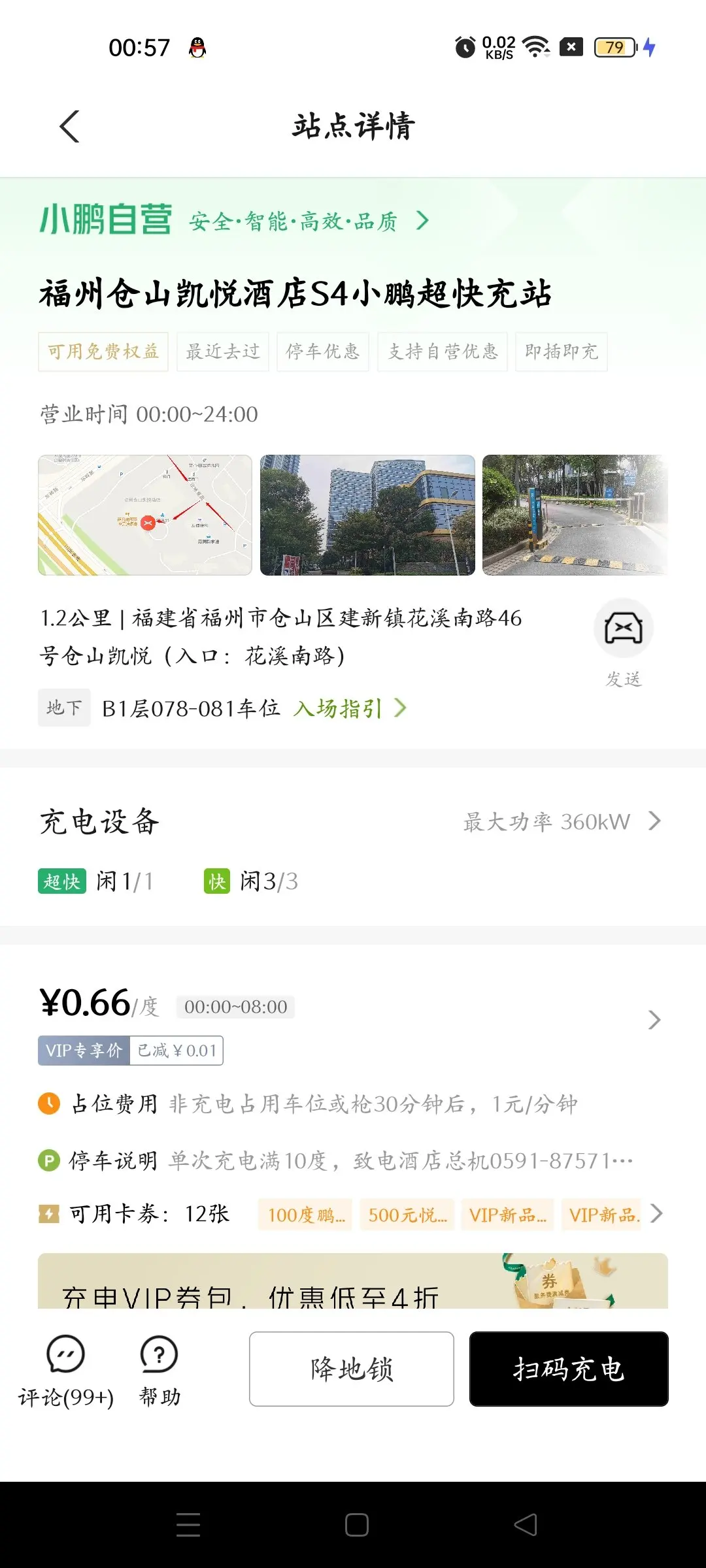706x1568 pixels.
Task: Open the hotel building photo
Action: pos(367,515)
